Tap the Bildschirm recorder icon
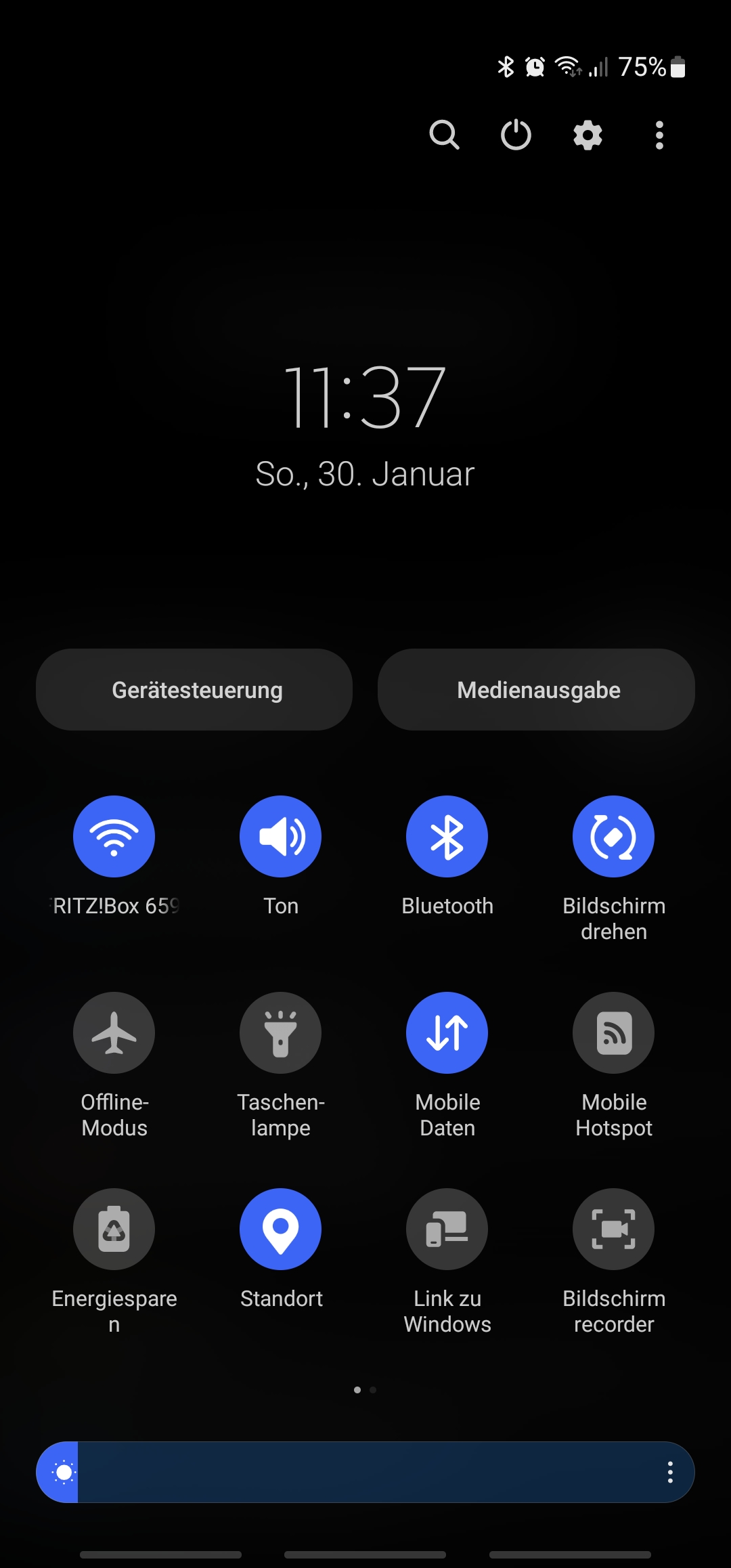 613,1229
